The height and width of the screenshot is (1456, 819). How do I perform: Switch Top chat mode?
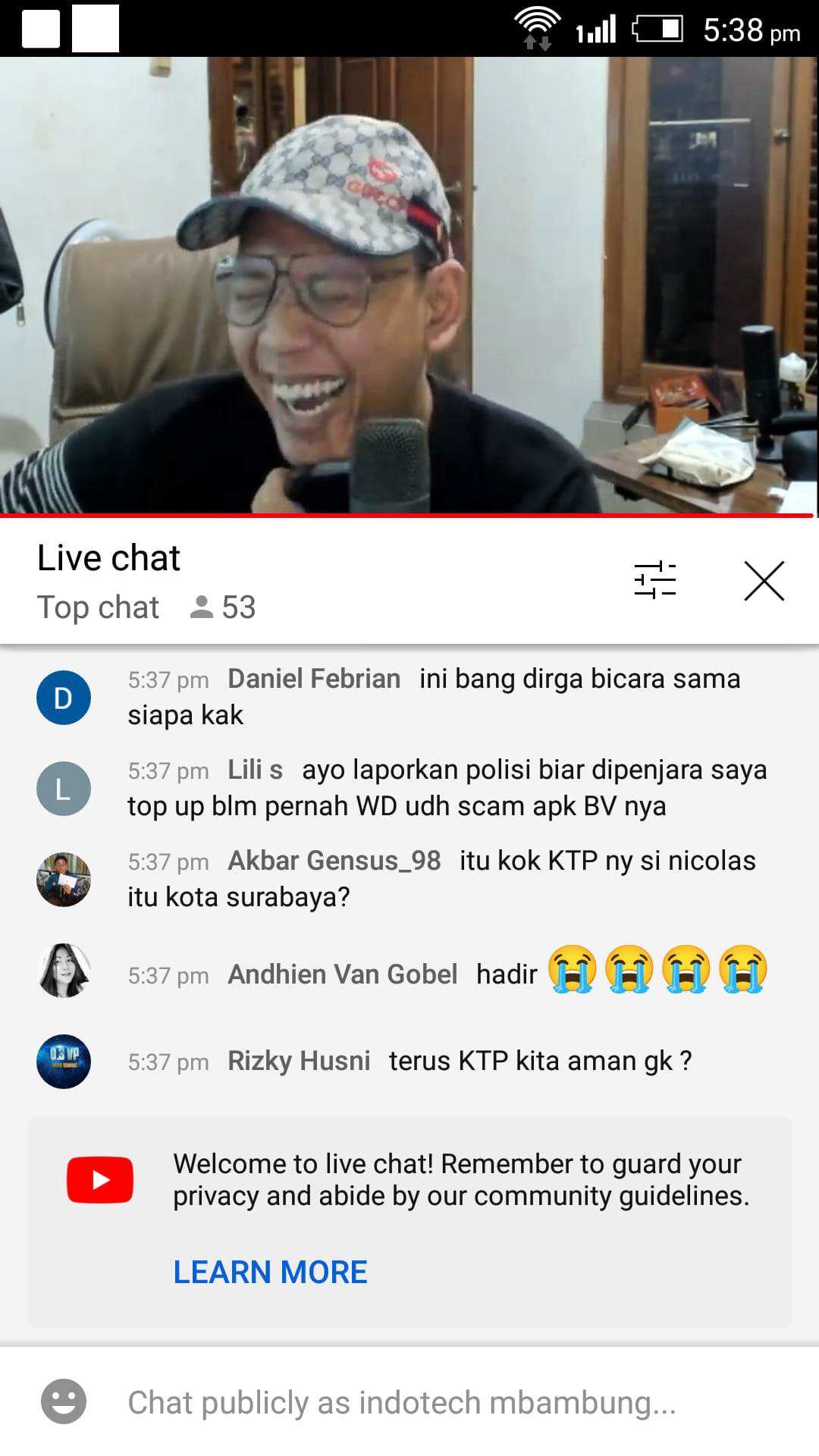[x=98, y=607]
